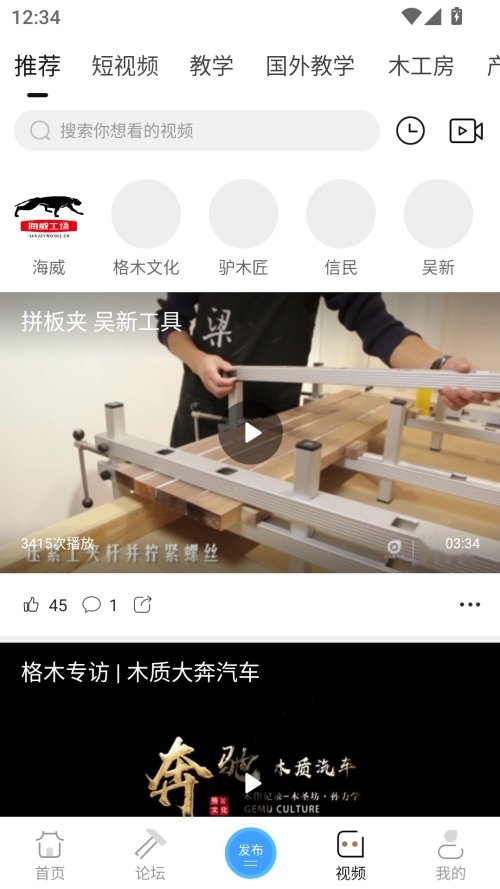
Task: Switch to the 短视频 tab
Action: [x=125, y=66]
